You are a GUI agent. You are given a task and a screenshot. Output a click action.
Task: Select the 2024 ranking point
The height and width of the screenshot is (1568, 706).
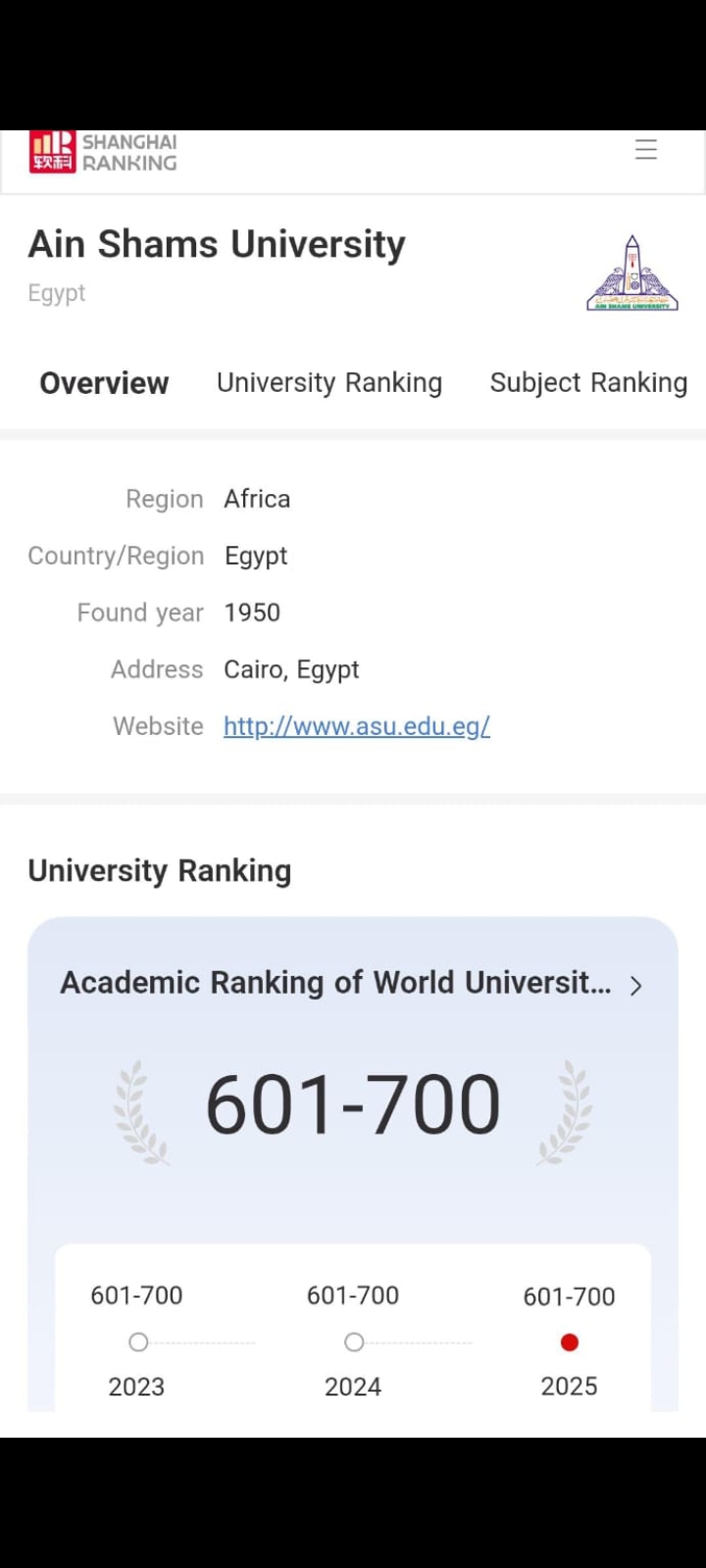point(354,1342)
